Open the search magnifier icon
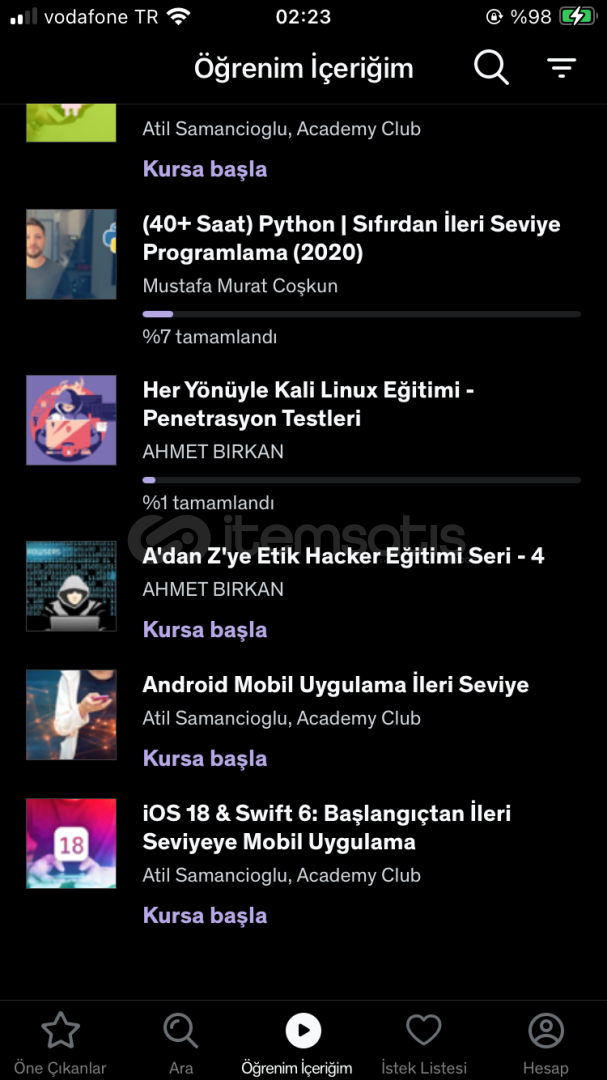The image size is (607, 1080). pyautogui.click(x=491, y=68)
